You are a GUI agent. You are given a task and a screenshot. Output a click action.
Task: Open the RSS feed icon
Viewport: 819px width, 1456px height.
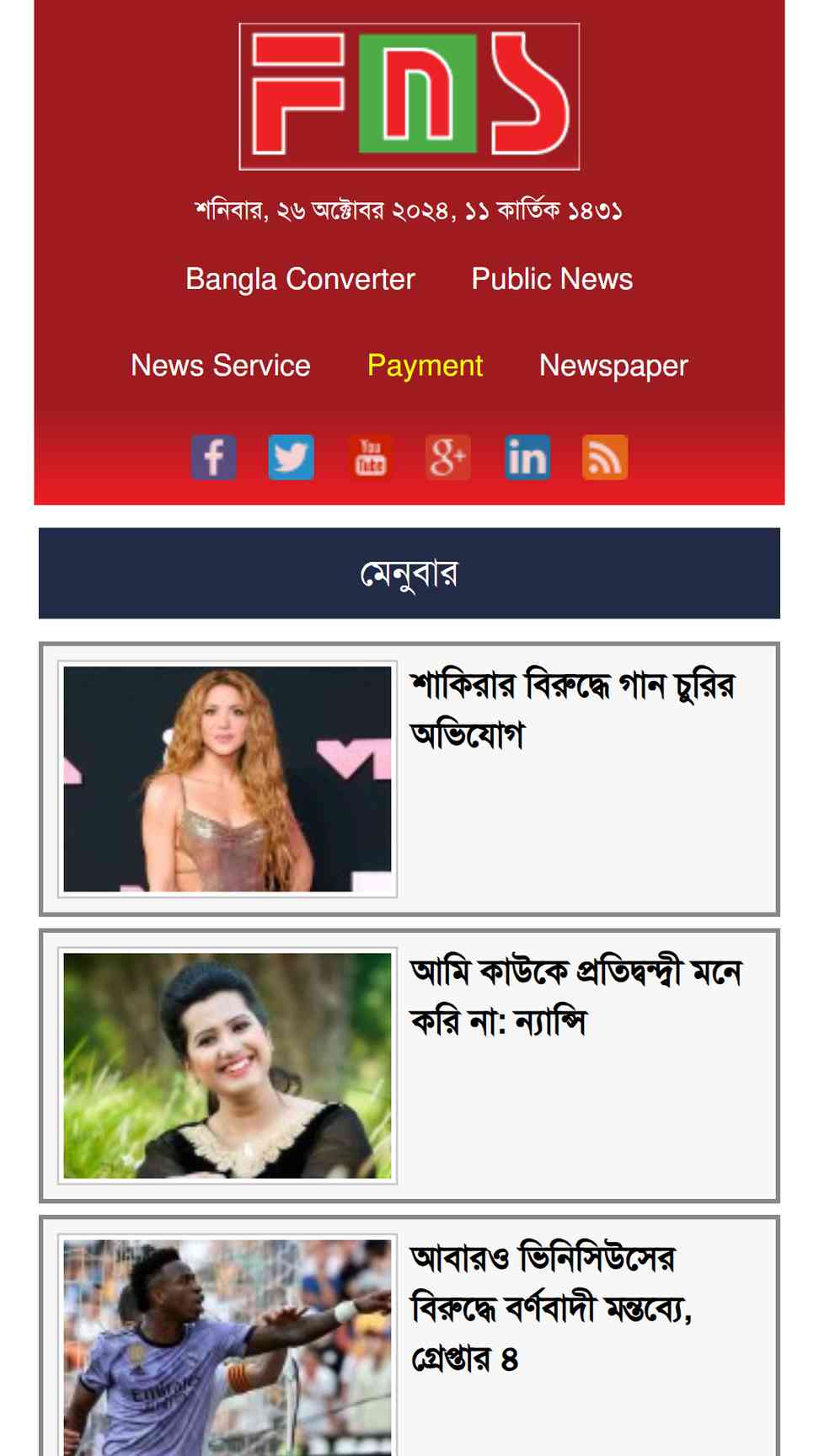605,458
